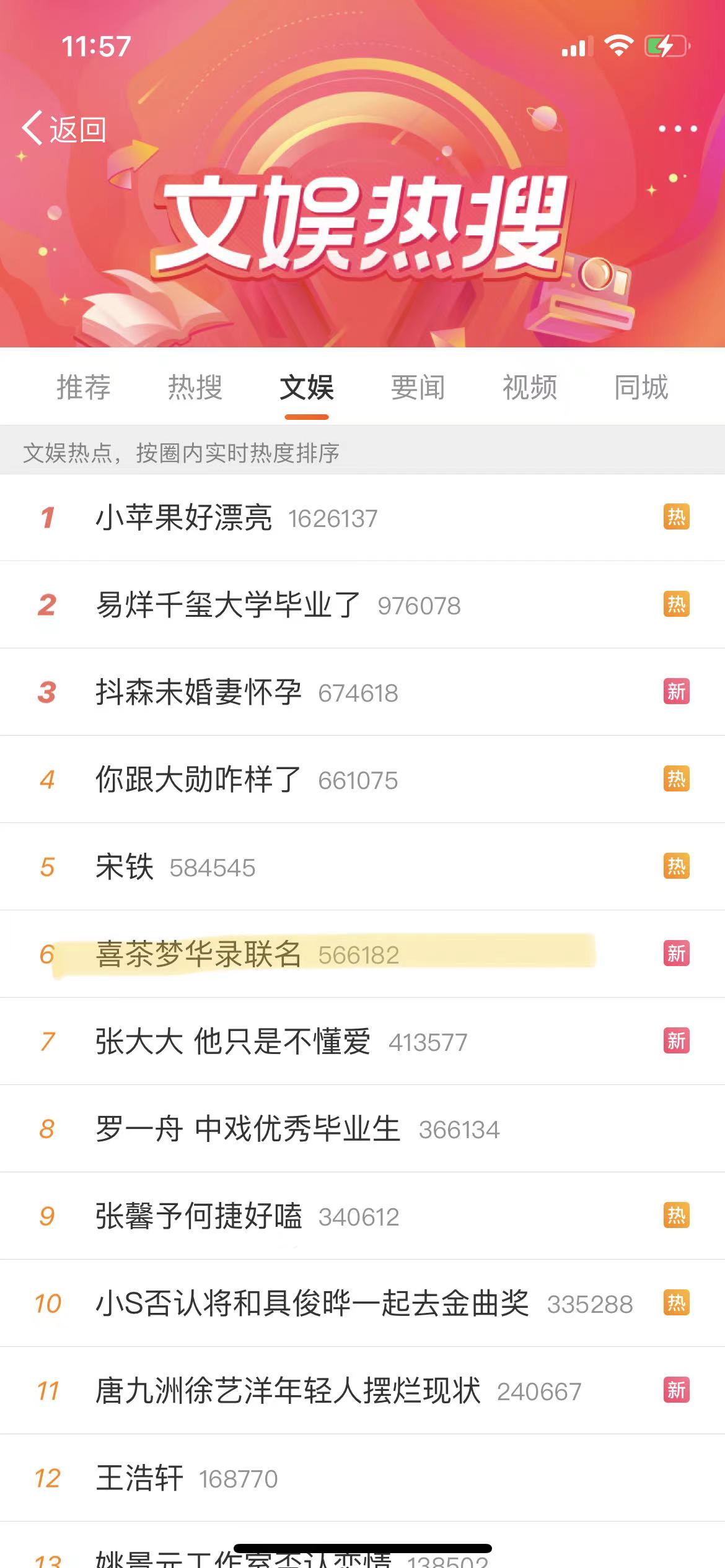Open the topic 张馨予何捷好嗑
The image size is (725, 1568).
198,1216
